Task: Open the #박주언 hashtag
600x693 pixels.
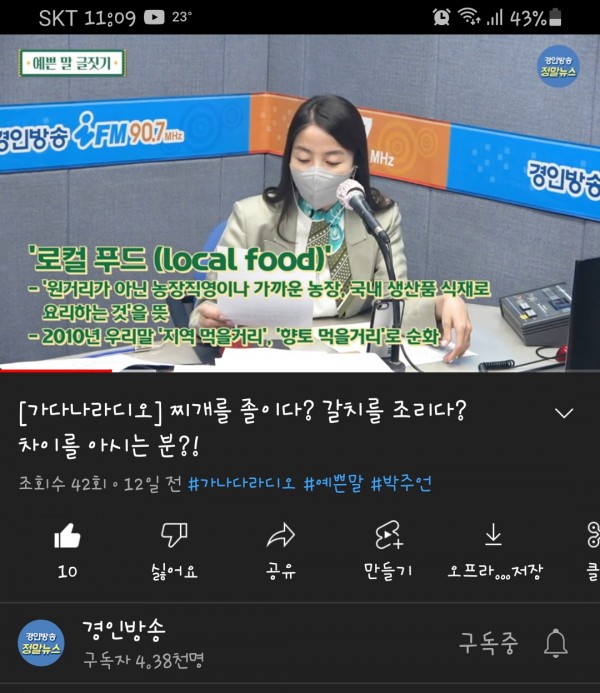Action: pyautogui.click(x=401, y=483)
